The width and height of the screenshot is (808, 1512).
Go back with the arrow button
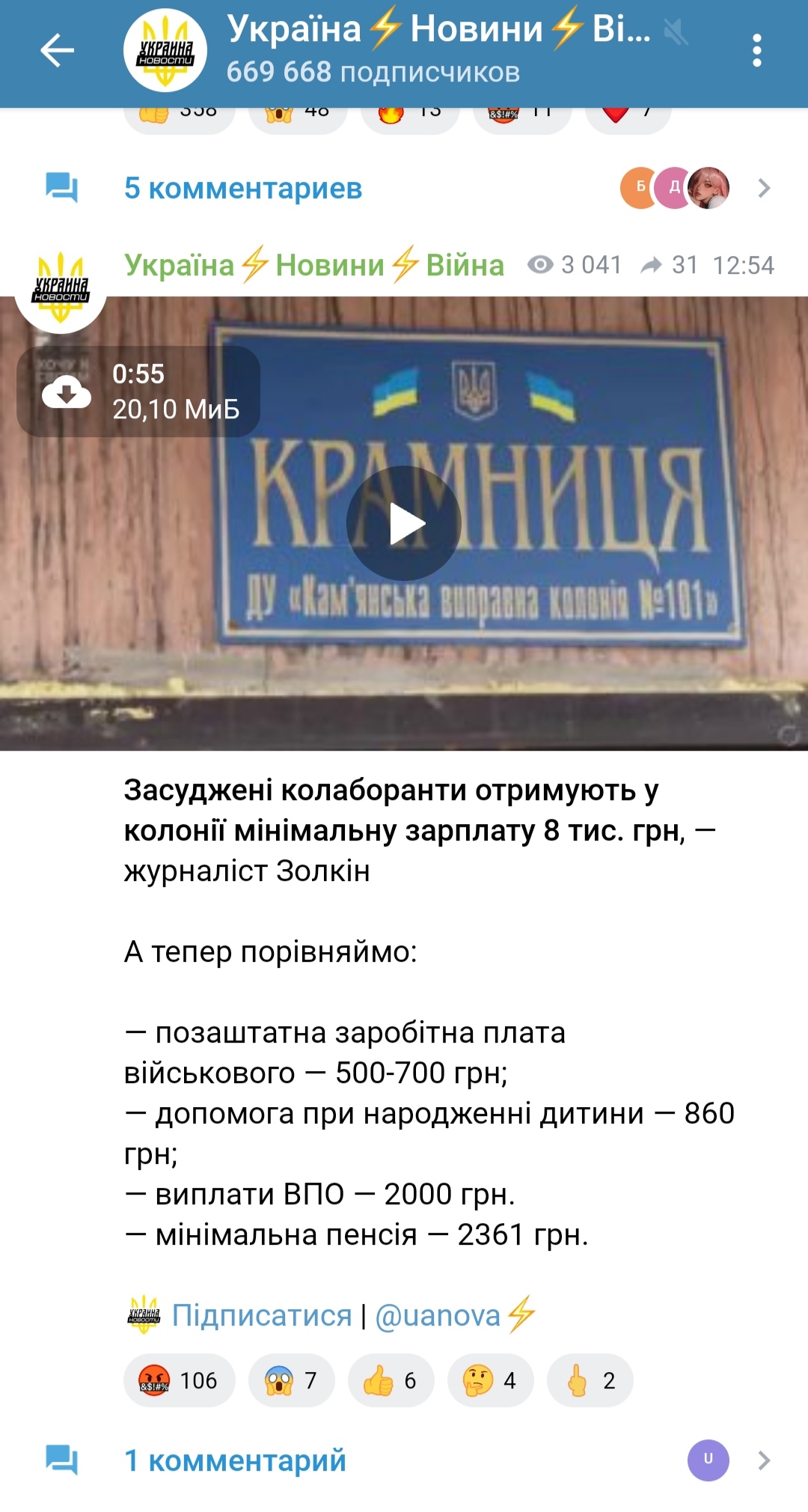coord(57,51)
